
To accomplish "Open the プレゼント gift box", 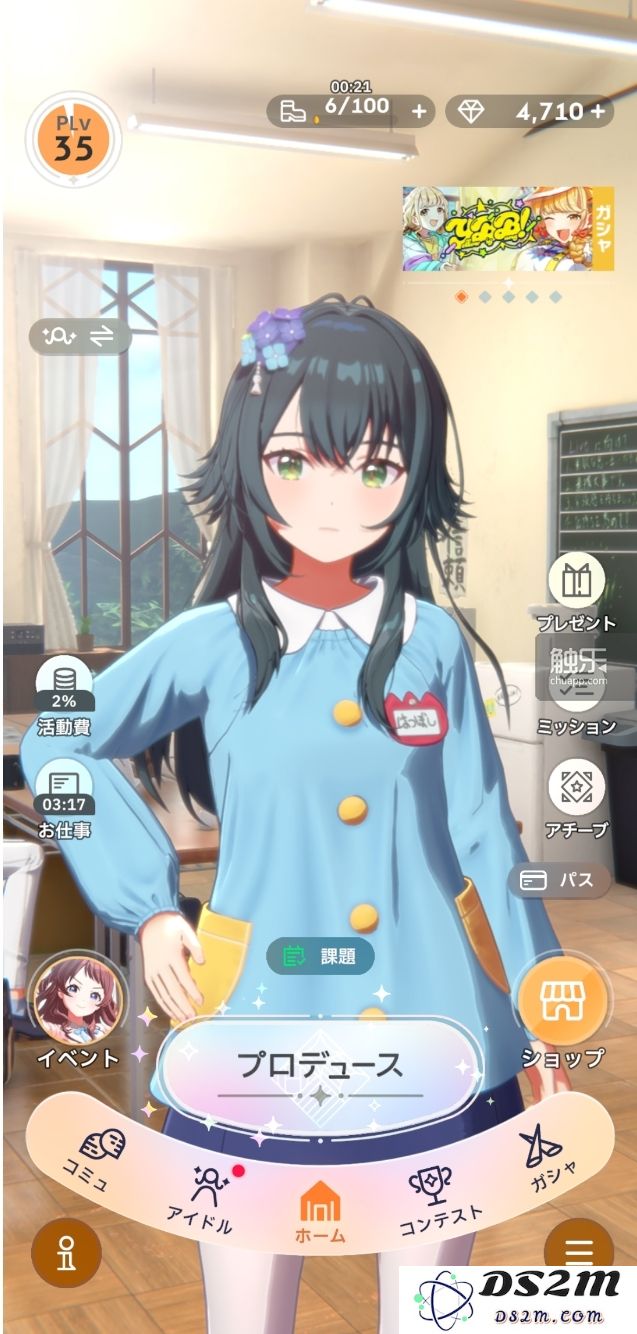I will pyautogui.click(x=577, y=590).
